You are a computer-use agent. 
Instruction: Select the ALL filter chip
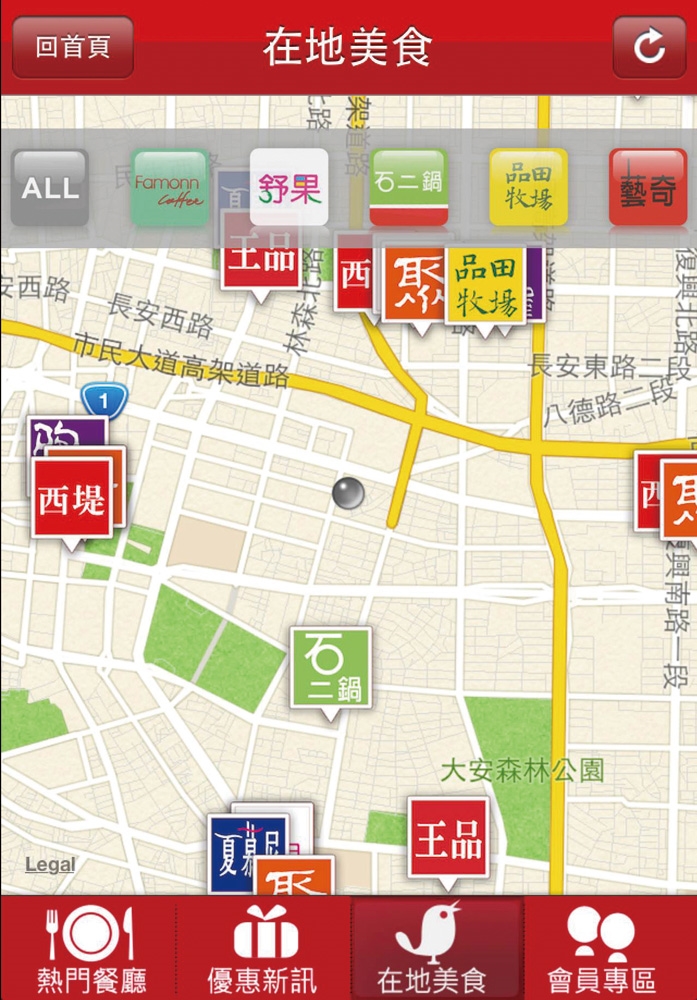pos(50,188)
